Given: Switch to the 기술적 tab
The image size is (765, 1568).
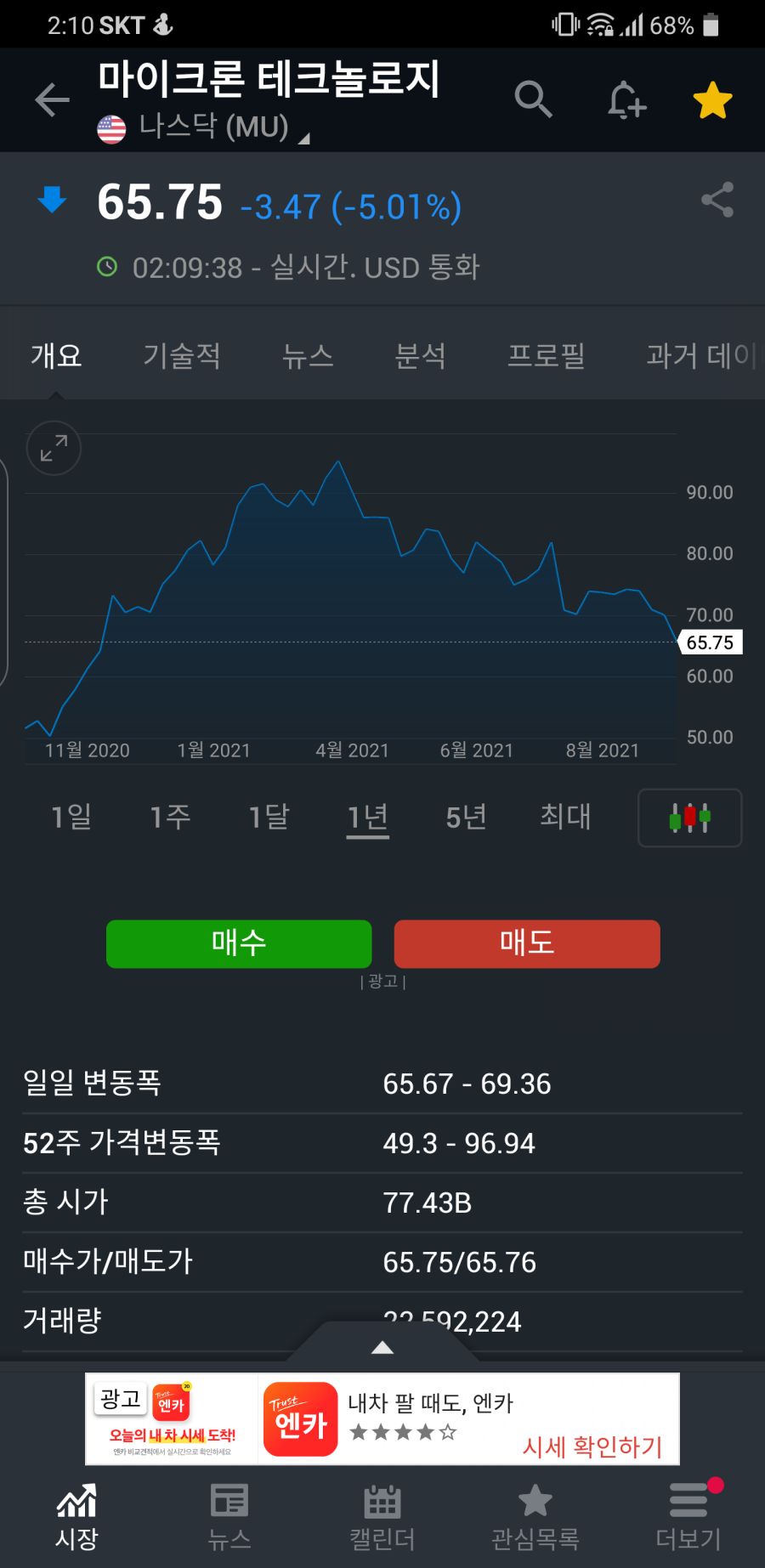Looking at the screenshot, I should [183, 356].
